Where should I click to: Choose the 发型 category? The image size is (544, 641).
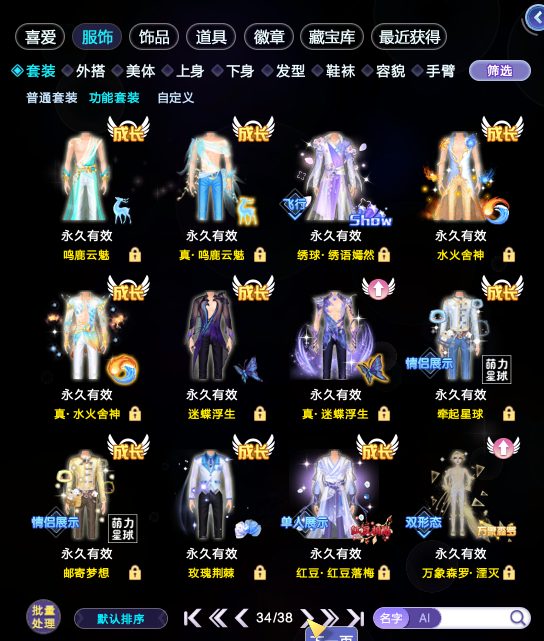(x=285, y=71)
